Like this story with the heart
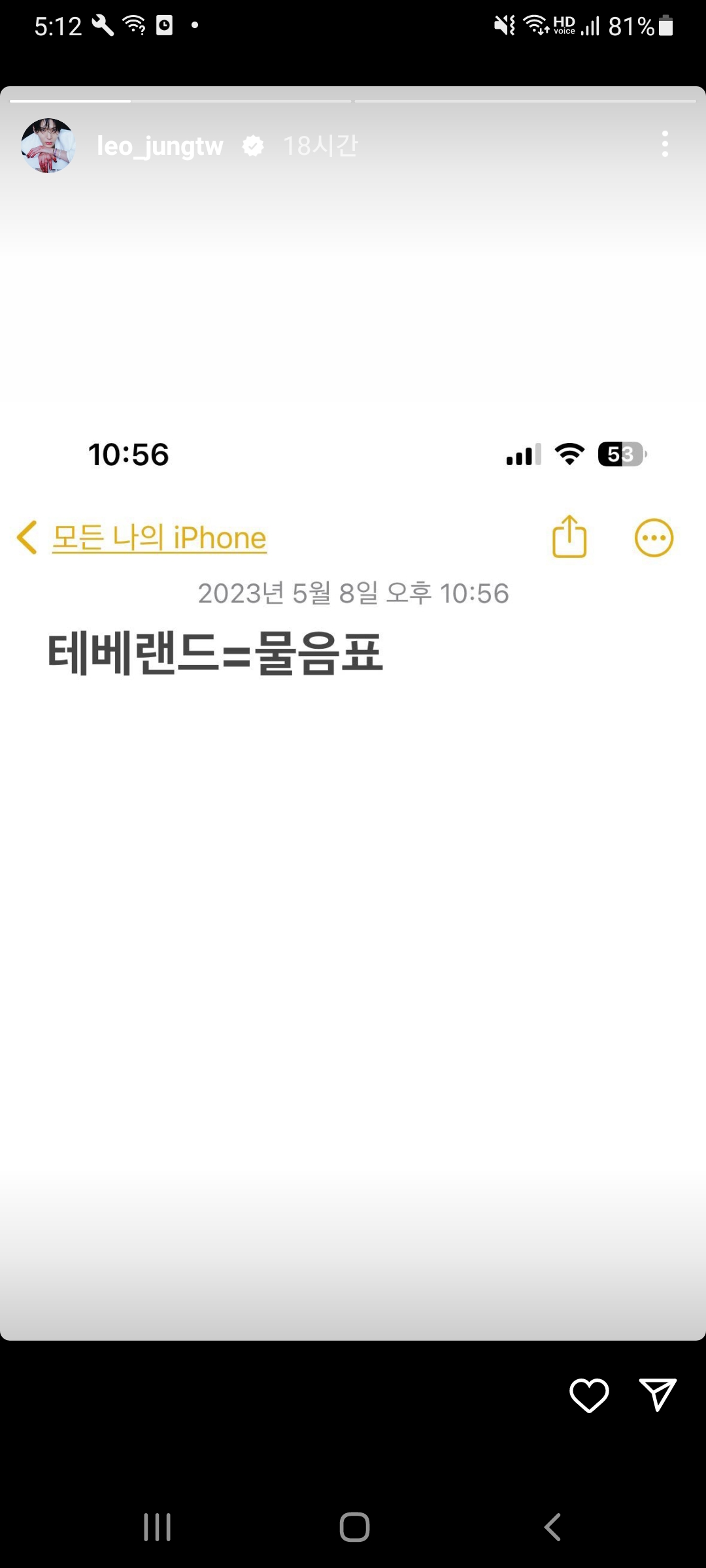Image resolution: width=706 pixels, height=1568 pixels. click(589, 1395)
